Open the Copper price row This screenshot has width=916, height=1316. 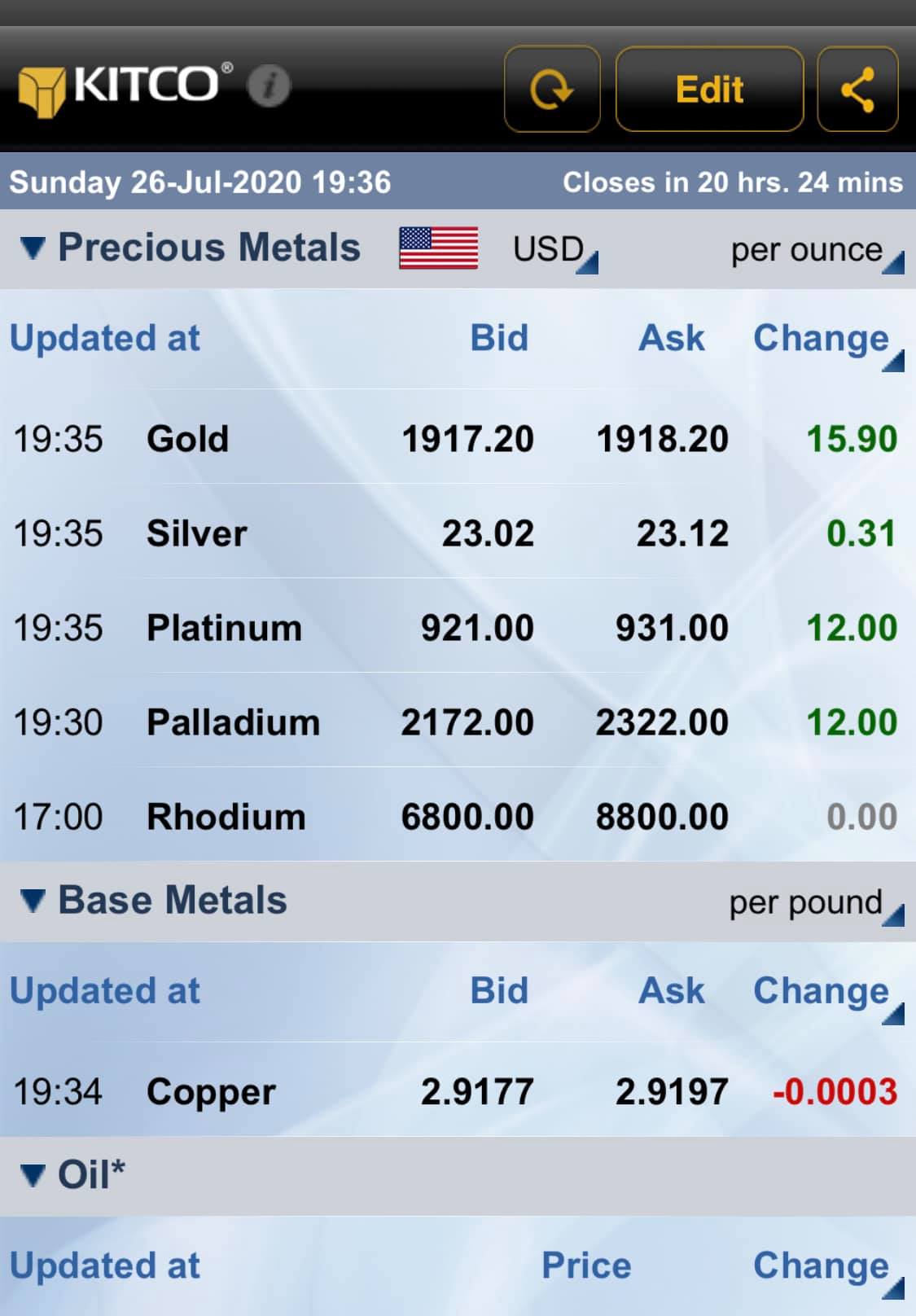pos(456,1091)
